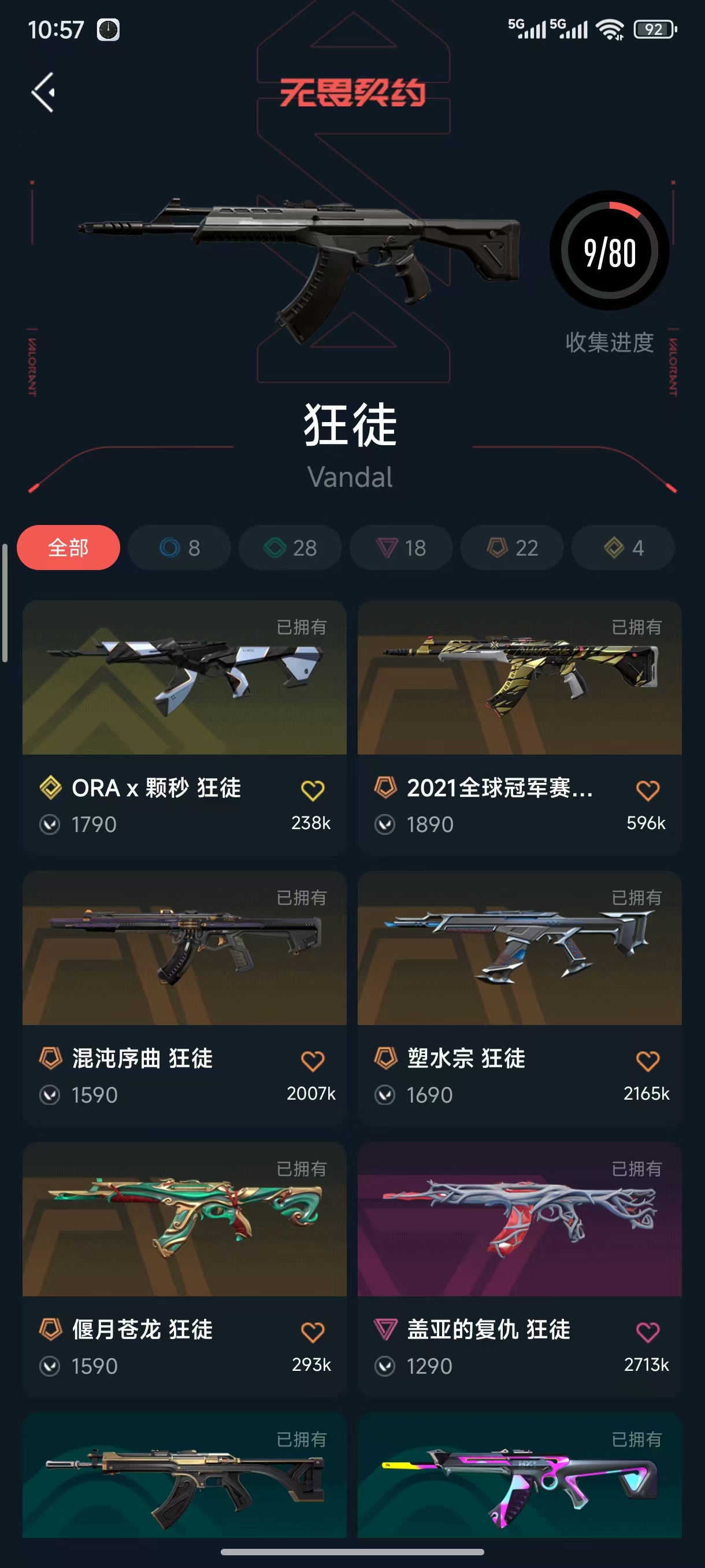Viewport: 705px width, 1568px height.
Task: Filter skins by the blue circle tier (8)
Action: [x=180, y=547]
